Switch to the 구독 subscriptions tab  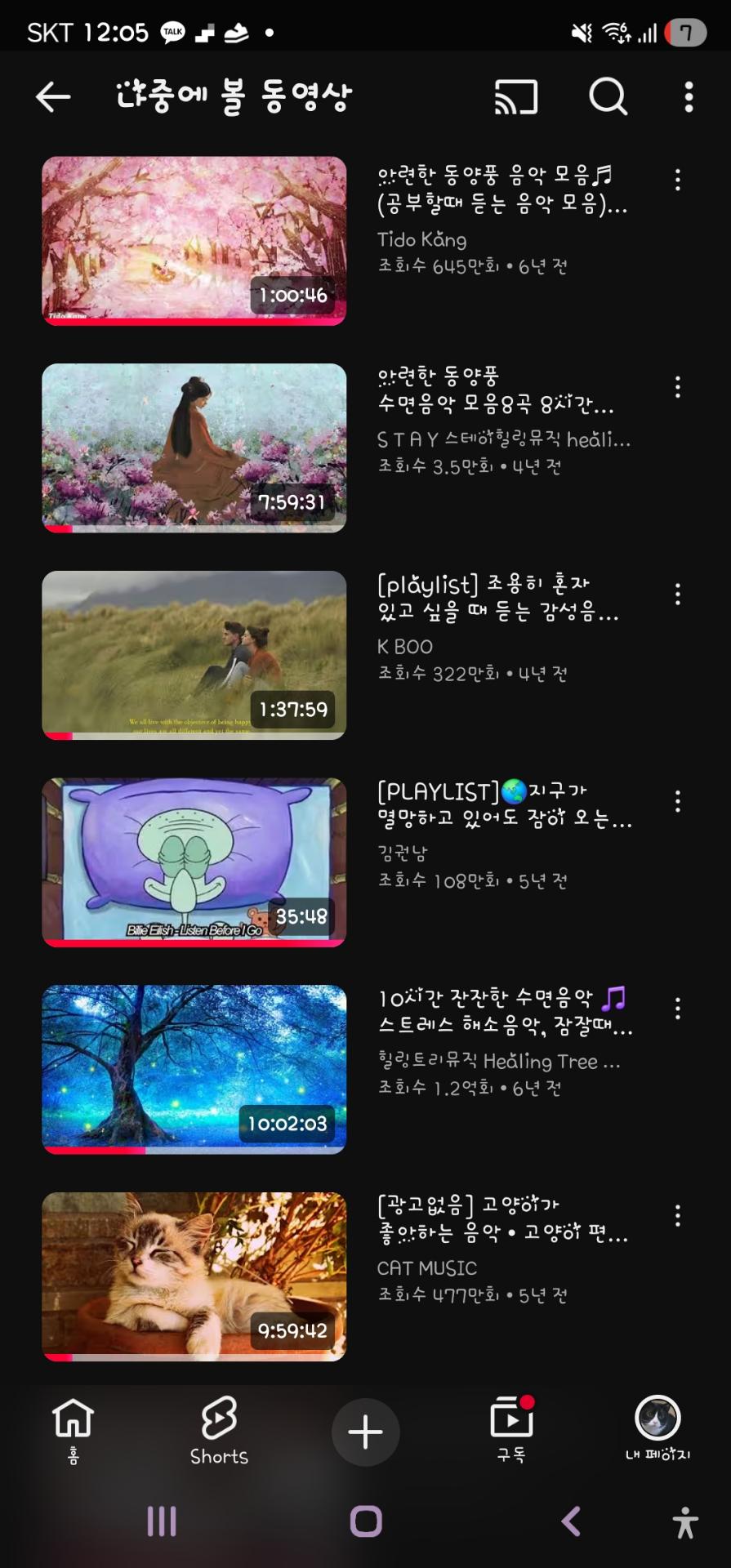pos(511,1431)
